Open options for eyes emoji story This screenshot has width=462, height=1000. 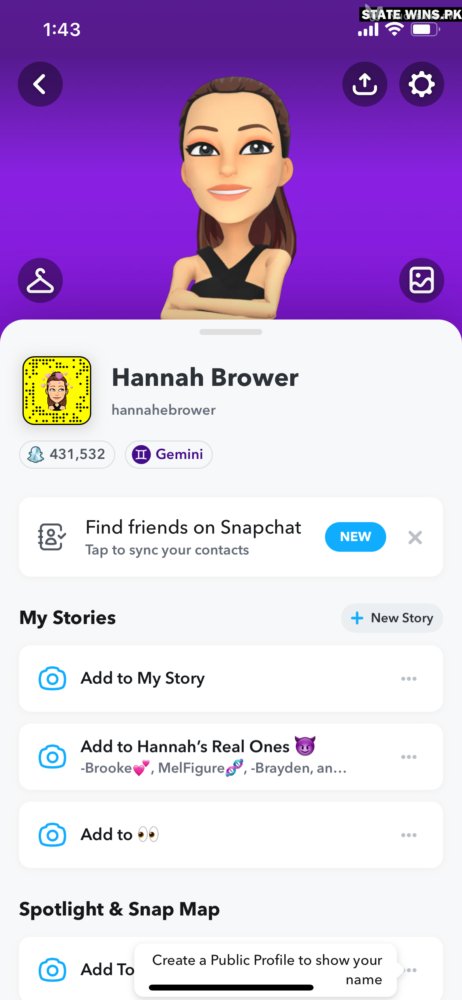coord(408,835)
